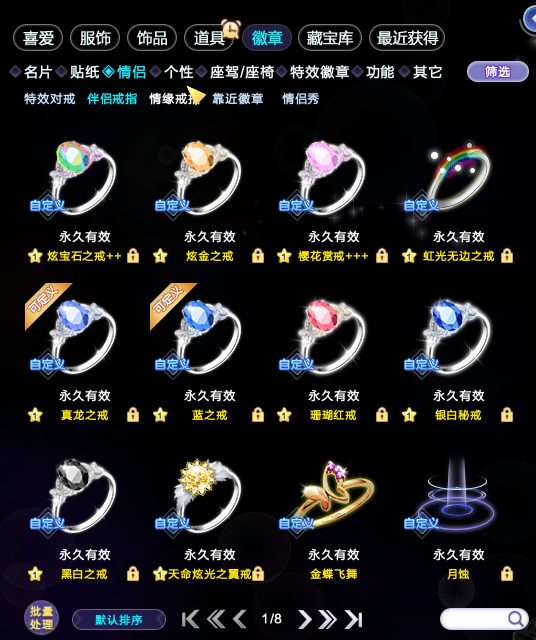The image size is (536, 640).
Task: Go to the next page
Action: point(305,619)
